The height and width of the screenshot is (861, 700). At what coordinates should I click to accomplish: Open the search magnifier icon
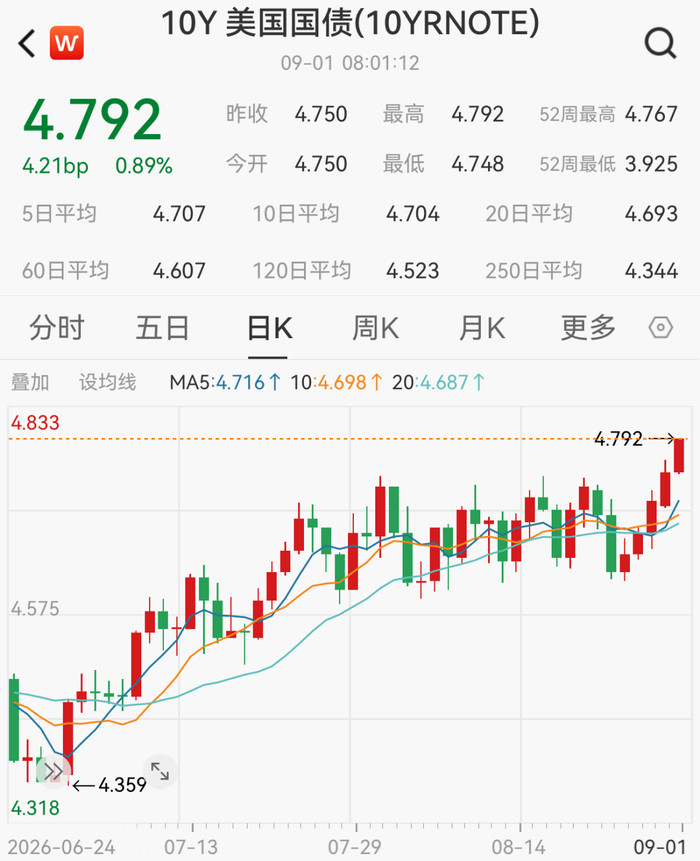tap(659, 43)
